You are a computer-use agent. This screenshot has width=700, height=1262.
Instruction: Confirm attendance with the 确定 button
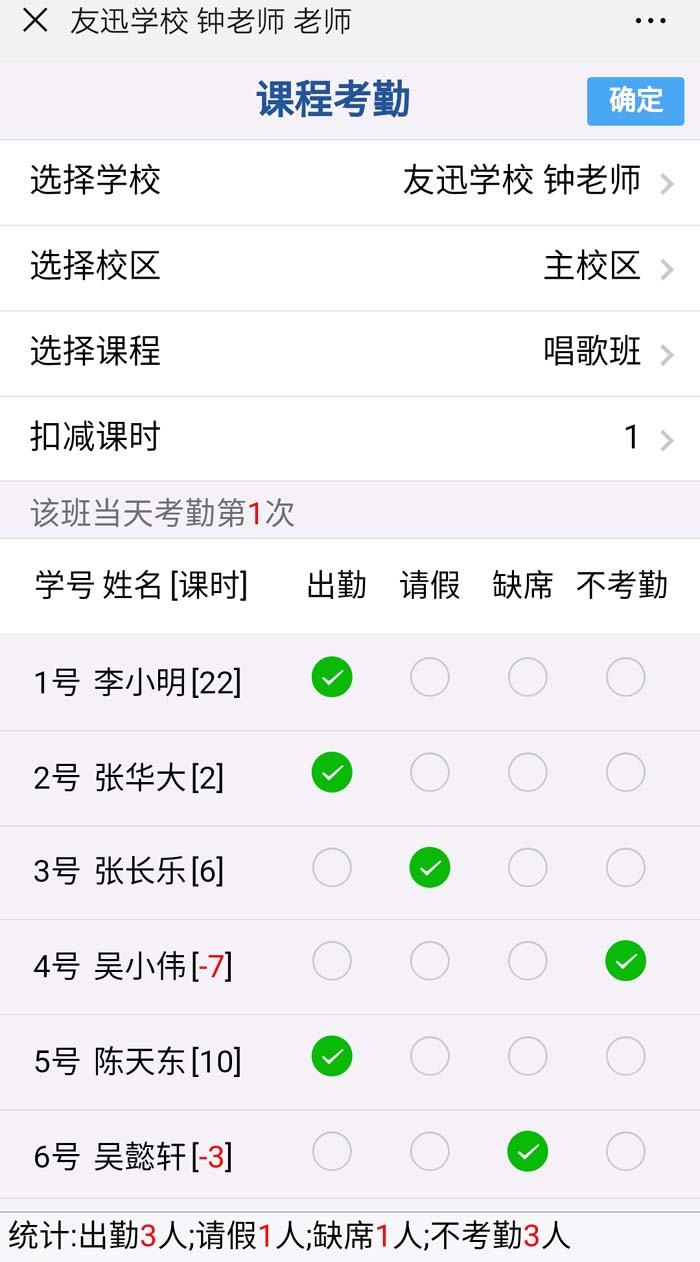[635, 101]
